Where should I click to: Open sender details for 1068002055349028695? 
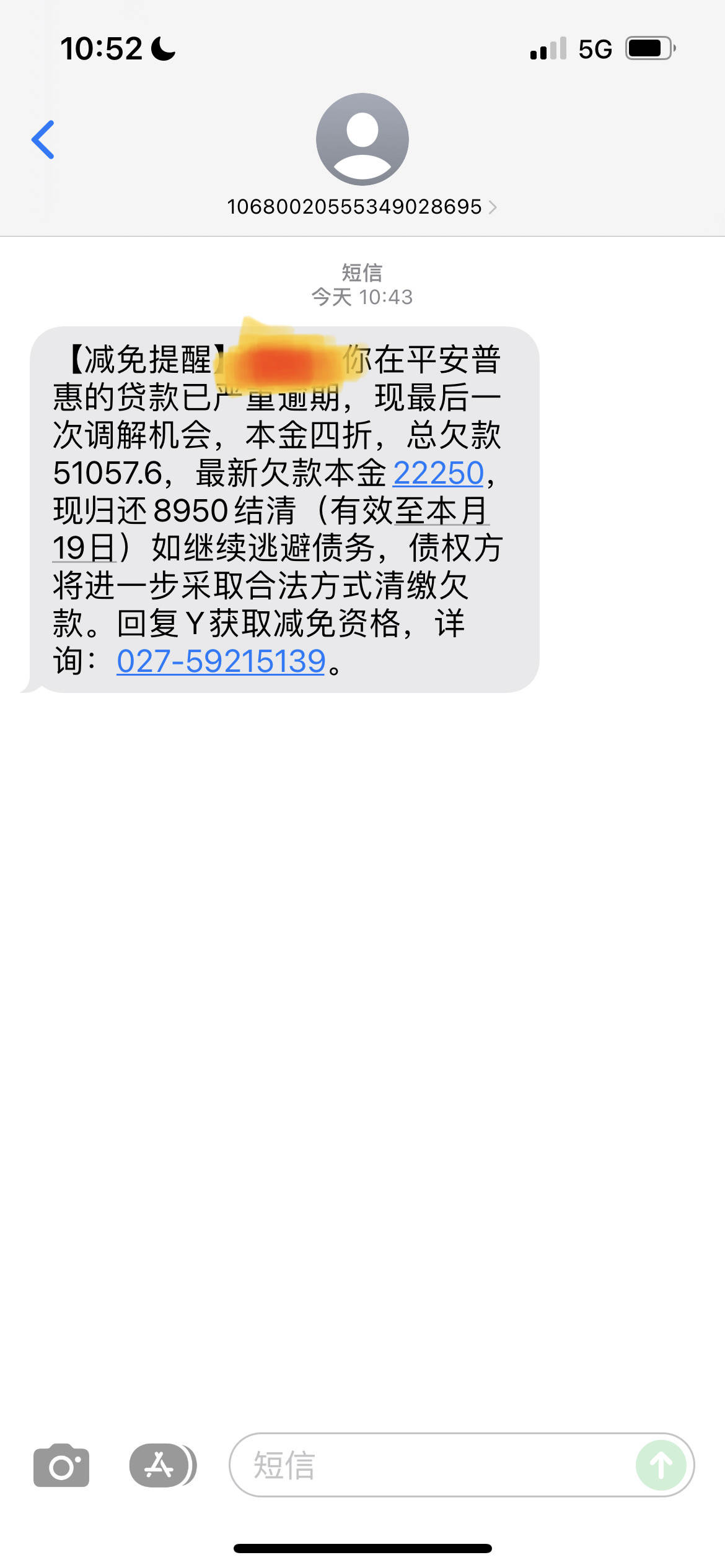(362, 206)
